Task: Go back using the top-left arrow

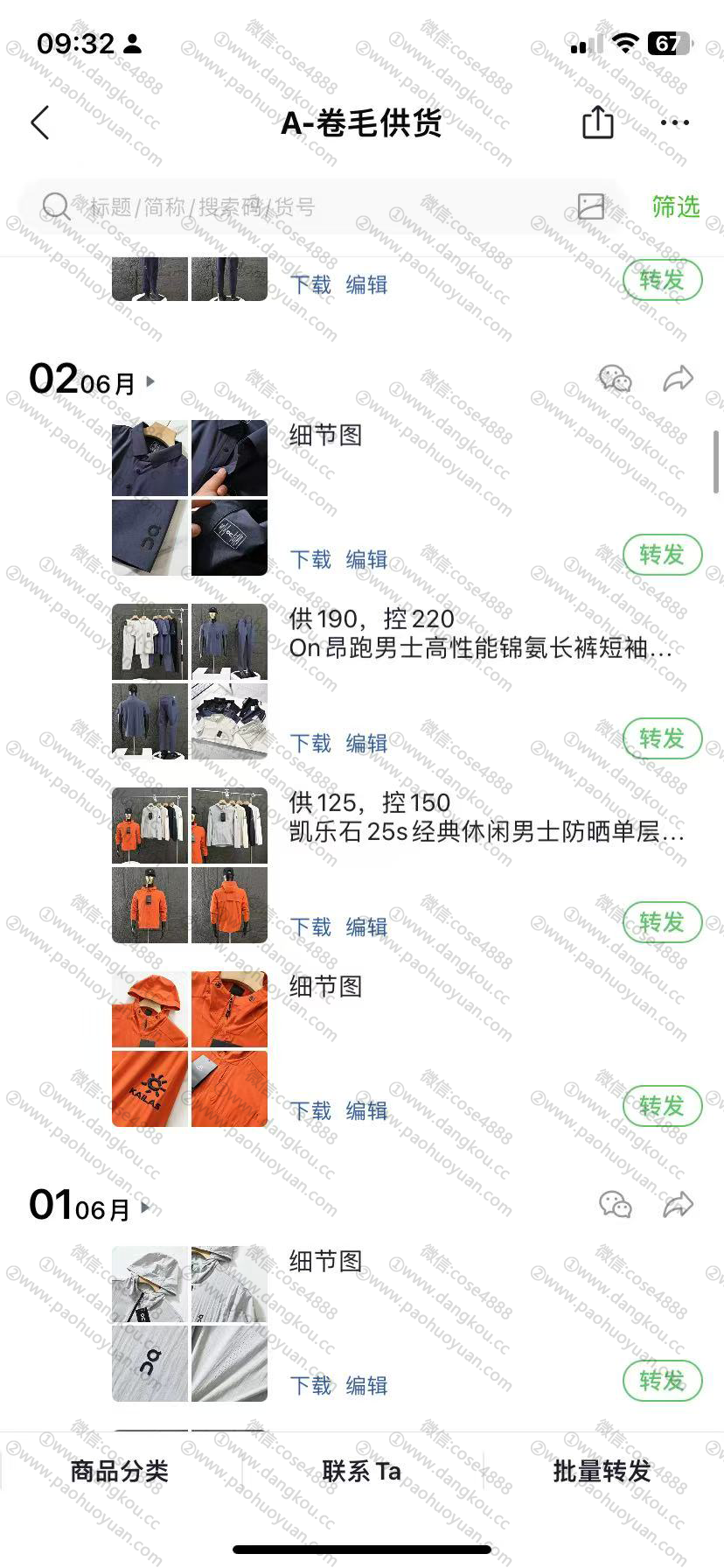Action: pyautogui.click(x=40, y=123)
